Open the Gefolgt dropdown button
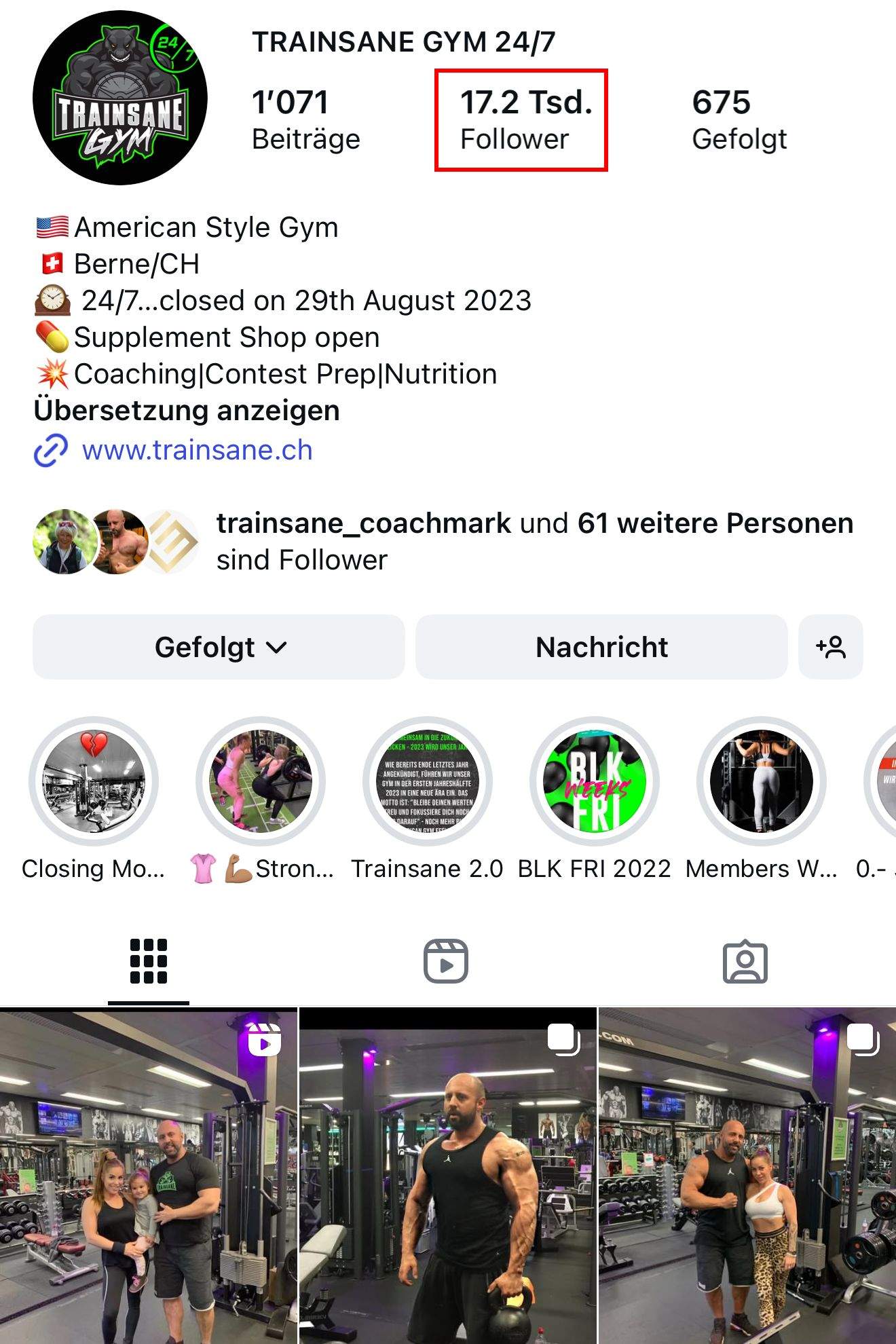 point(219,647)
